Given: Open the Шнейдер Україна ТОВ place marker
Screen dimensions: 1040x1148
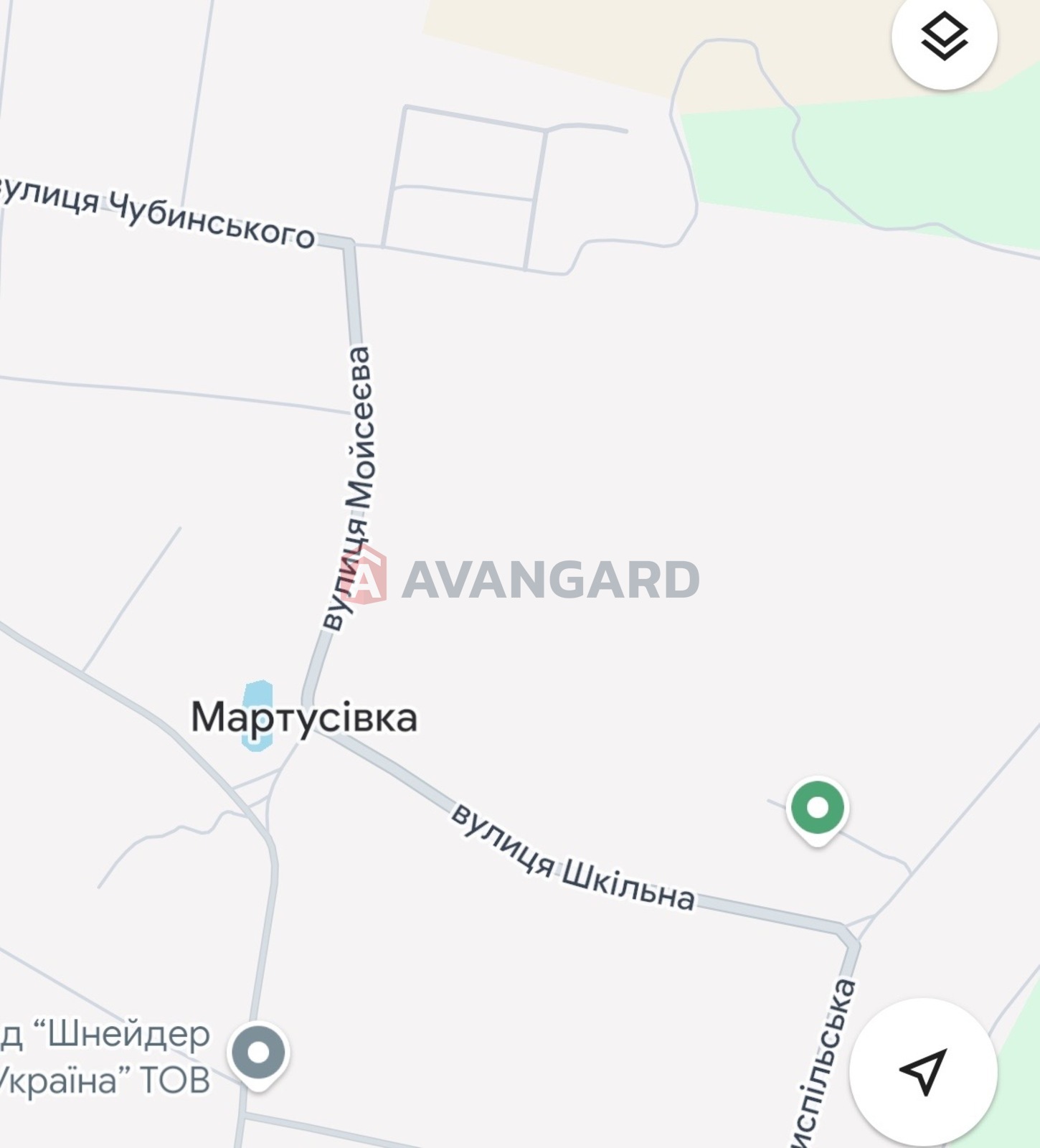Looking at the screenshot, I should [258, 1053].
